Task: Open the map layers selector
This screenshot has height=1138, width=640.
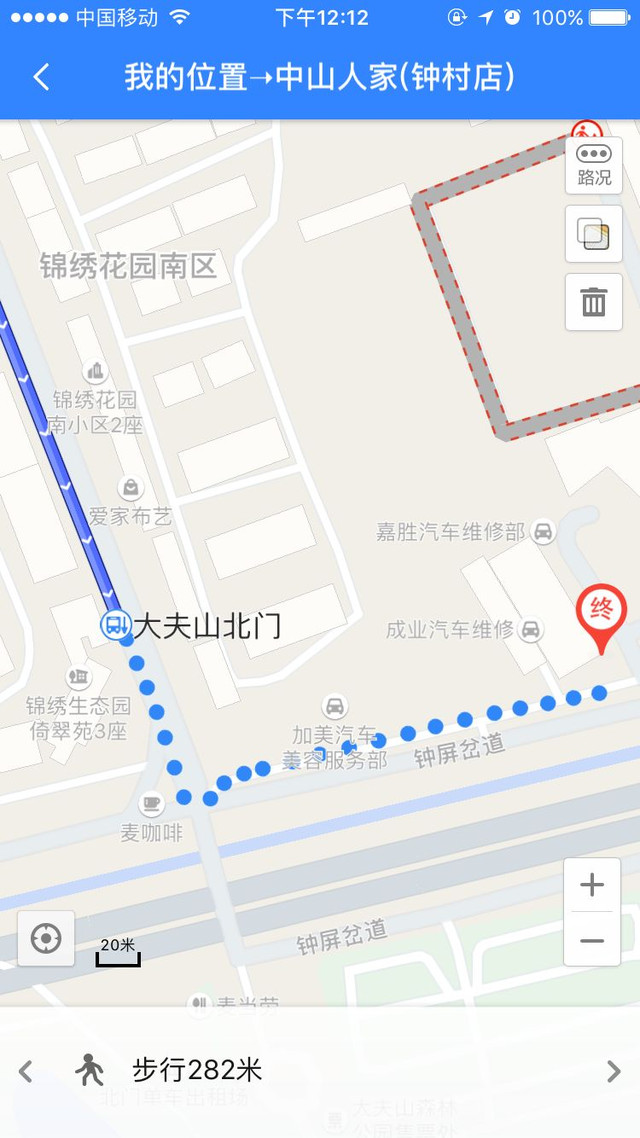Action: pyautogui.click(x=594, y=234)
